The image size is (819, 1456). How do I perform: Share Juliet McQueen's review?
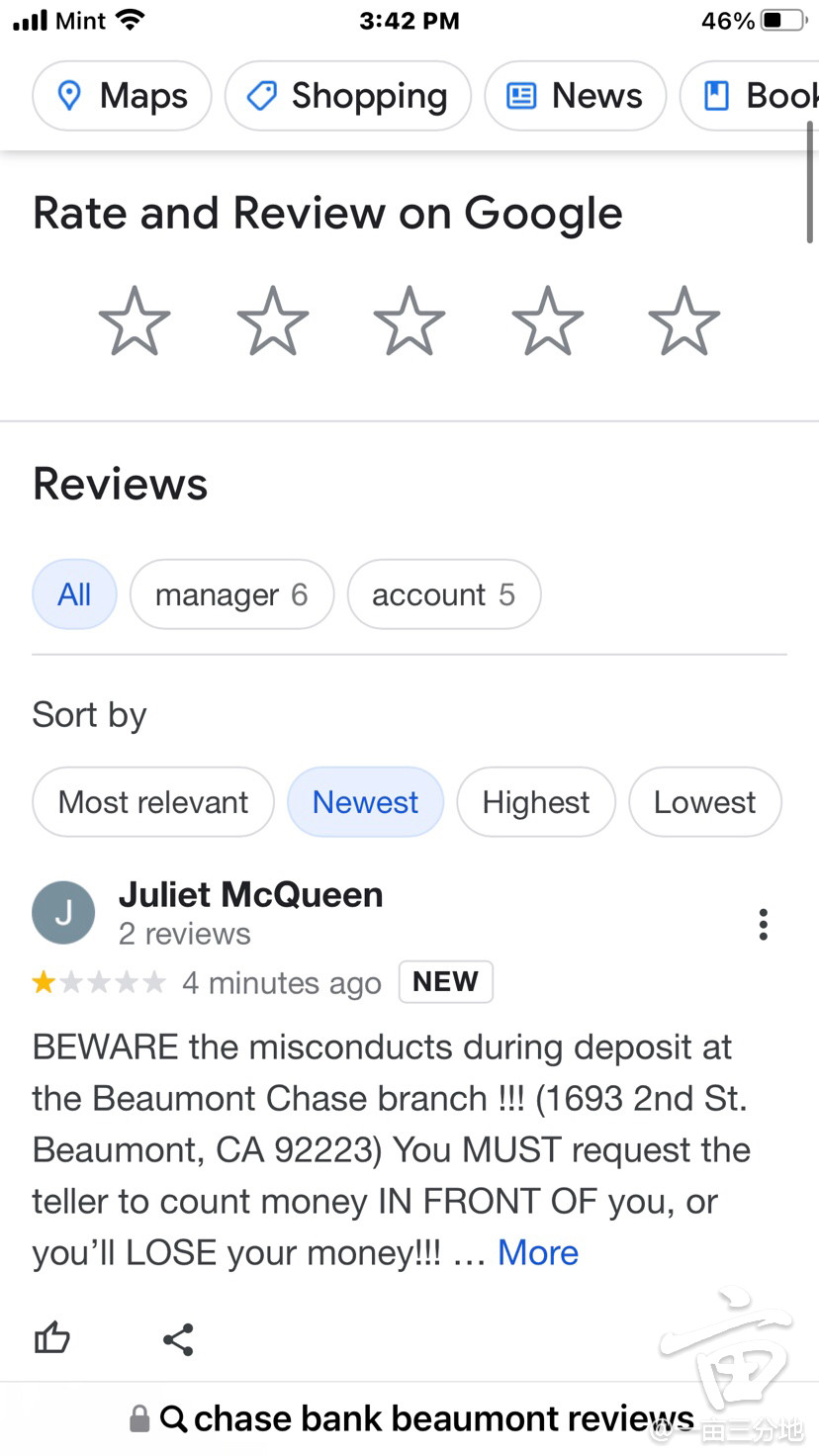click(x=178, y=1339)
